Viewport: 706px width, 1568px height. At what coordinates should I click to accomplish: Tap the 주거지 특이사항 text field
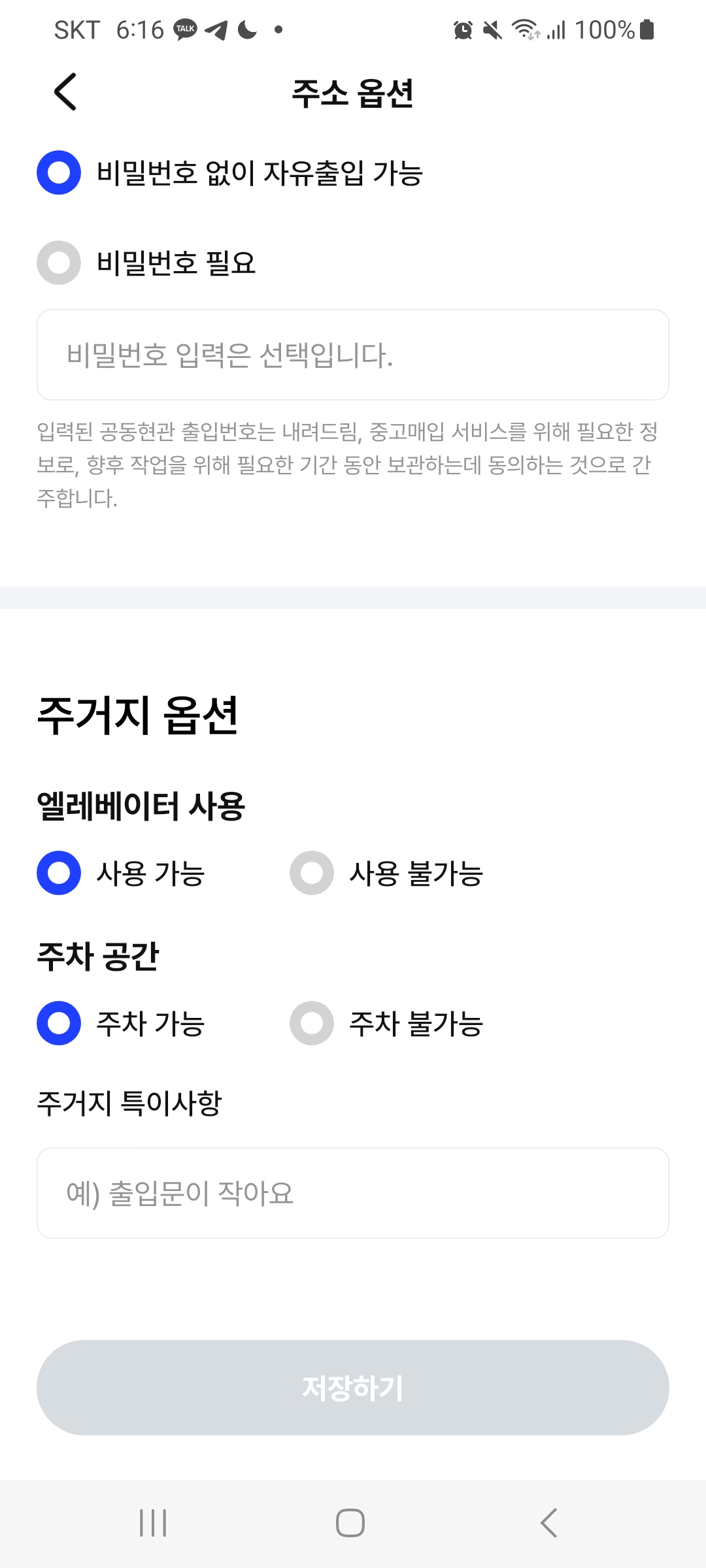(352, 1193)
